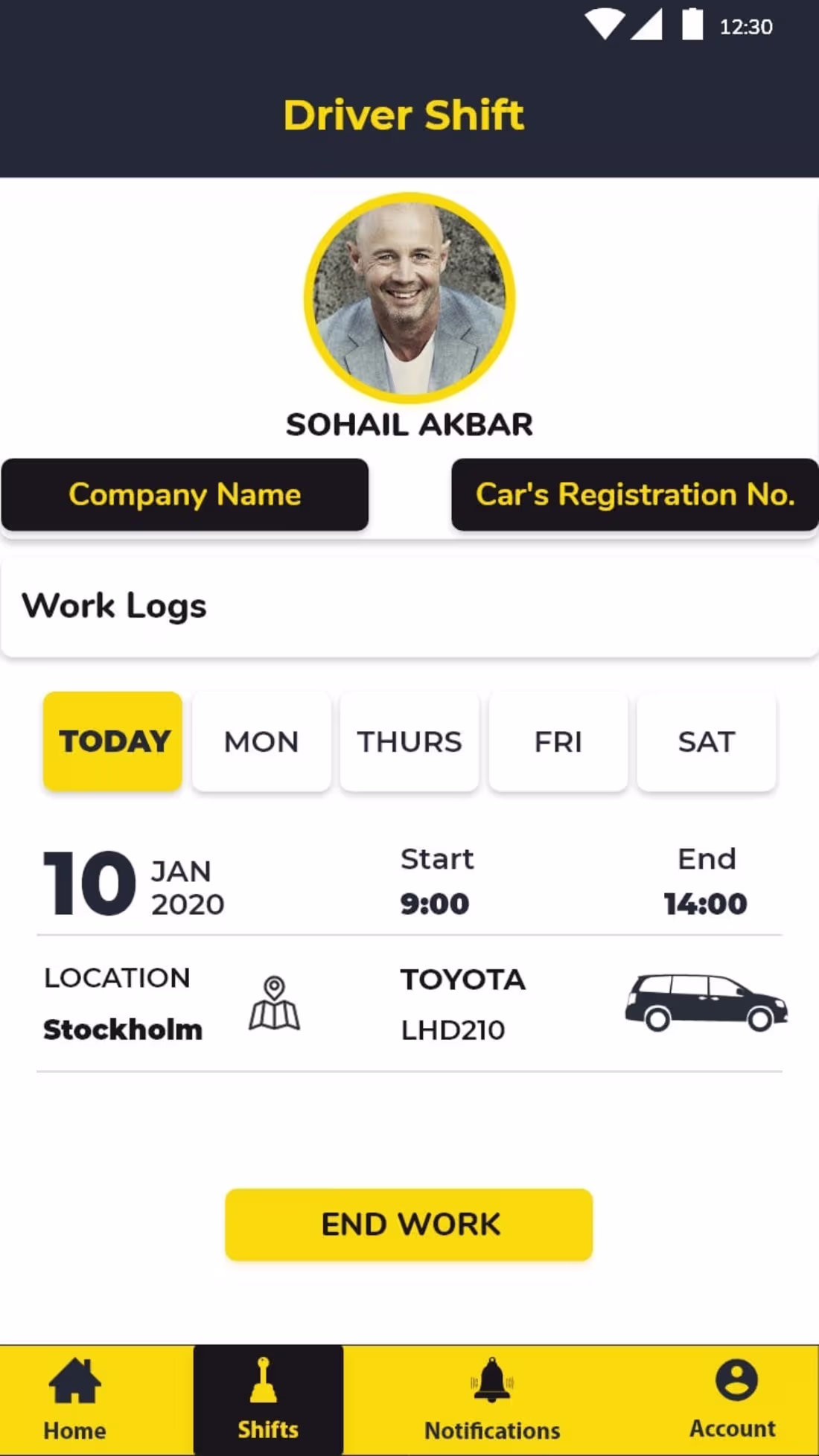Click Sohail Akbar's profile photo
Screen dimensions: 819x1456
click(408, 296)
